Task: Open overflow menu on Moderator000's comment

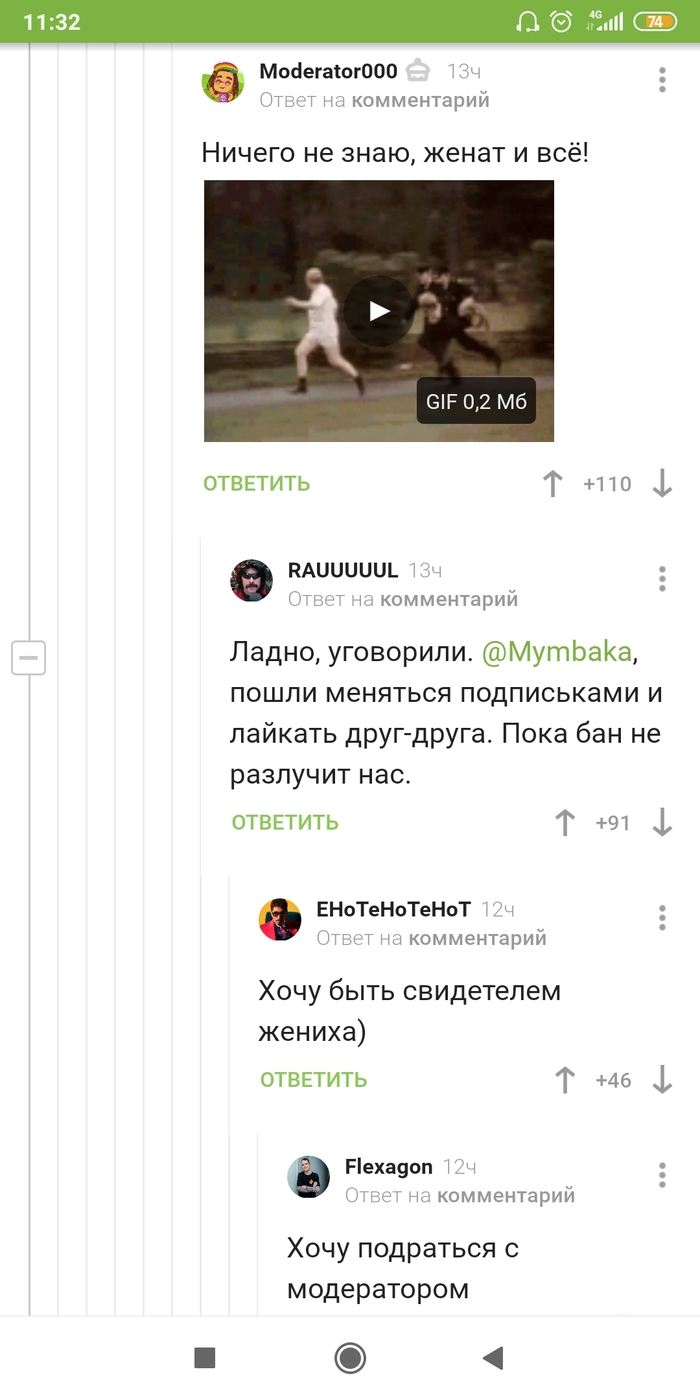Action: point(662,80)
